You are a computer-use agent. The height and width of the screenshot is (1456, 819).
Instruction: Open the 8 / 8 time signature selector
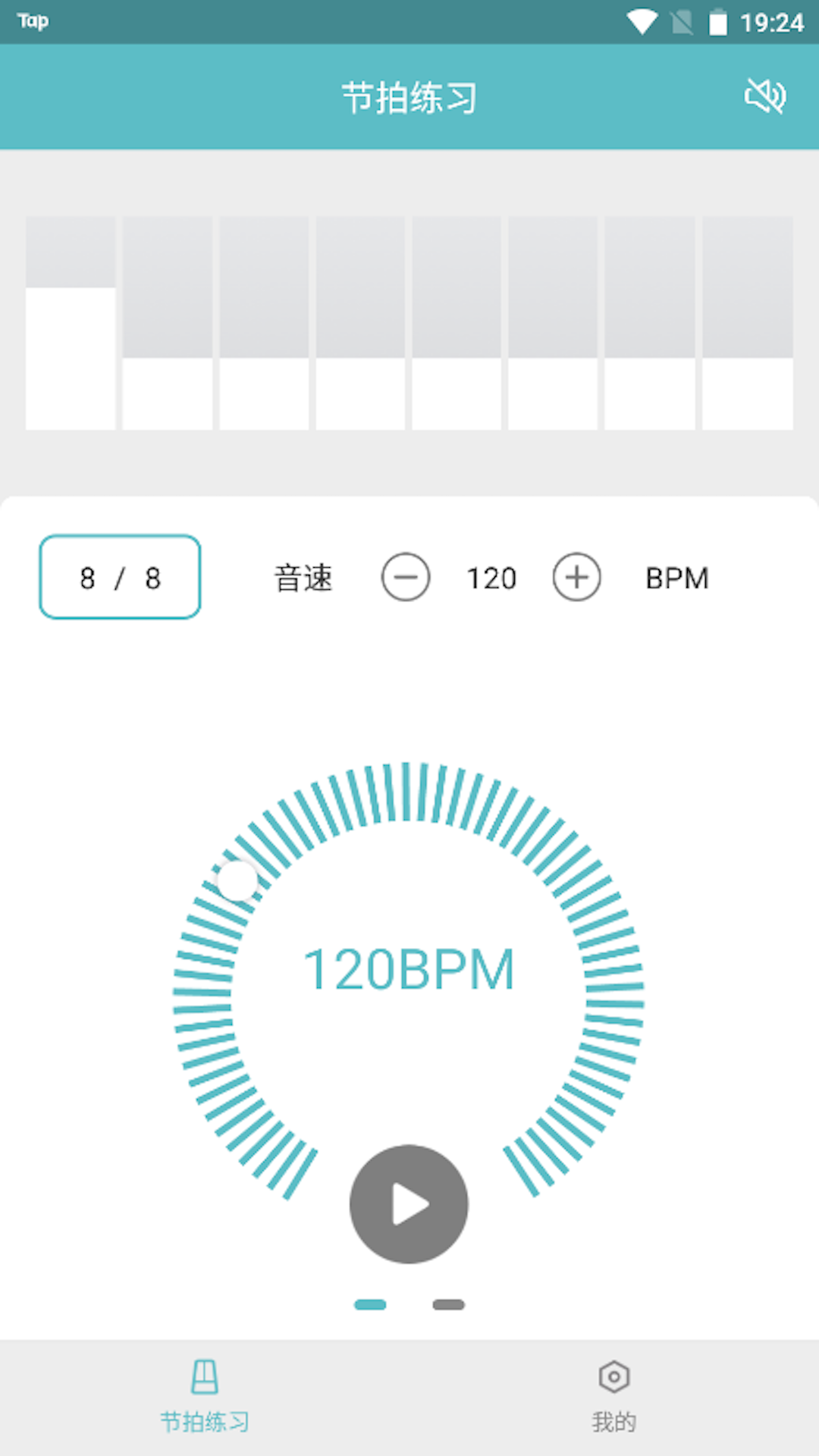coord(119,577)
